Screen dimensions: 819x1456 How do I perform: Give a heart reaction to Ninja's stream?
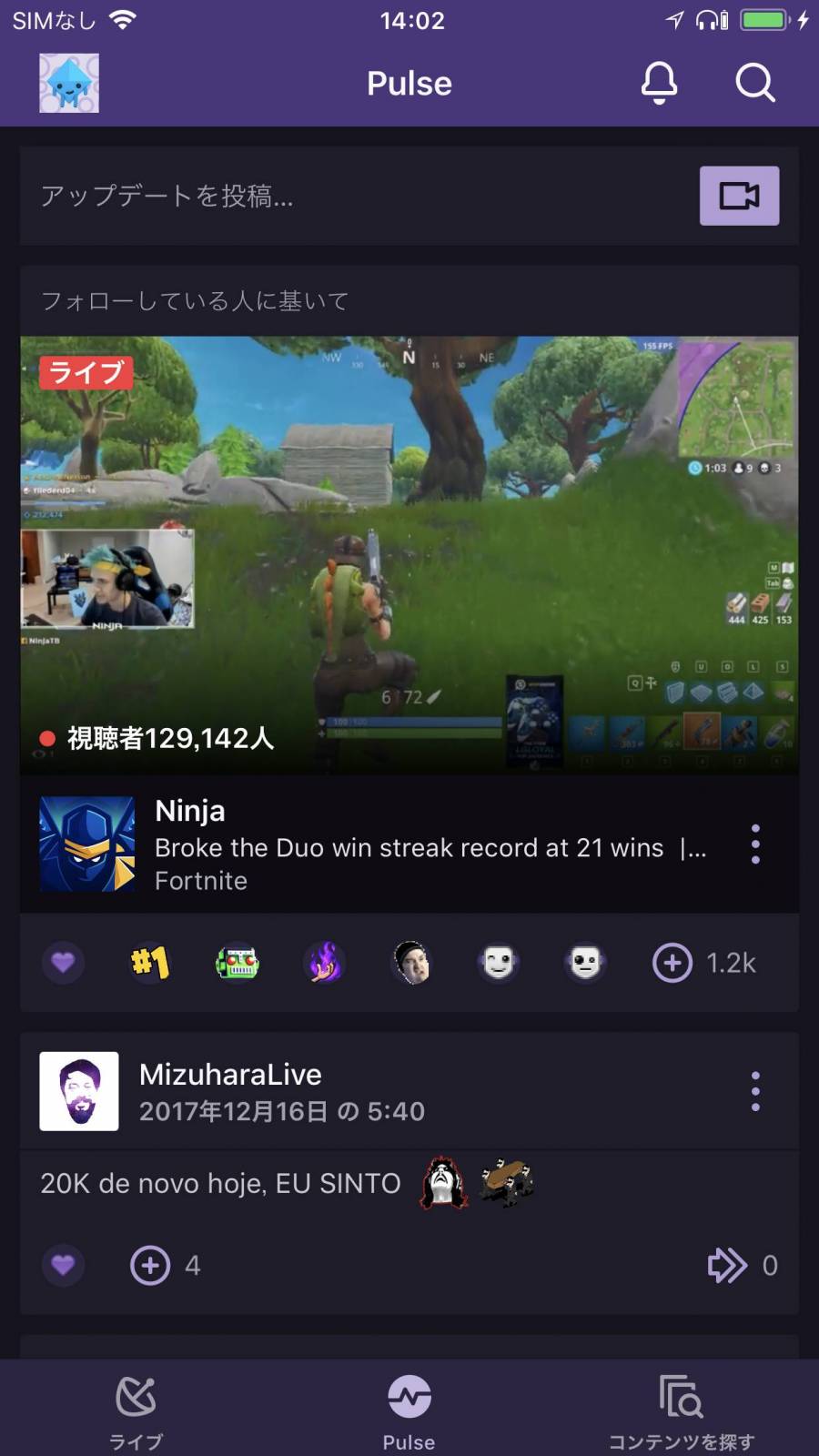tap(63, 963)
